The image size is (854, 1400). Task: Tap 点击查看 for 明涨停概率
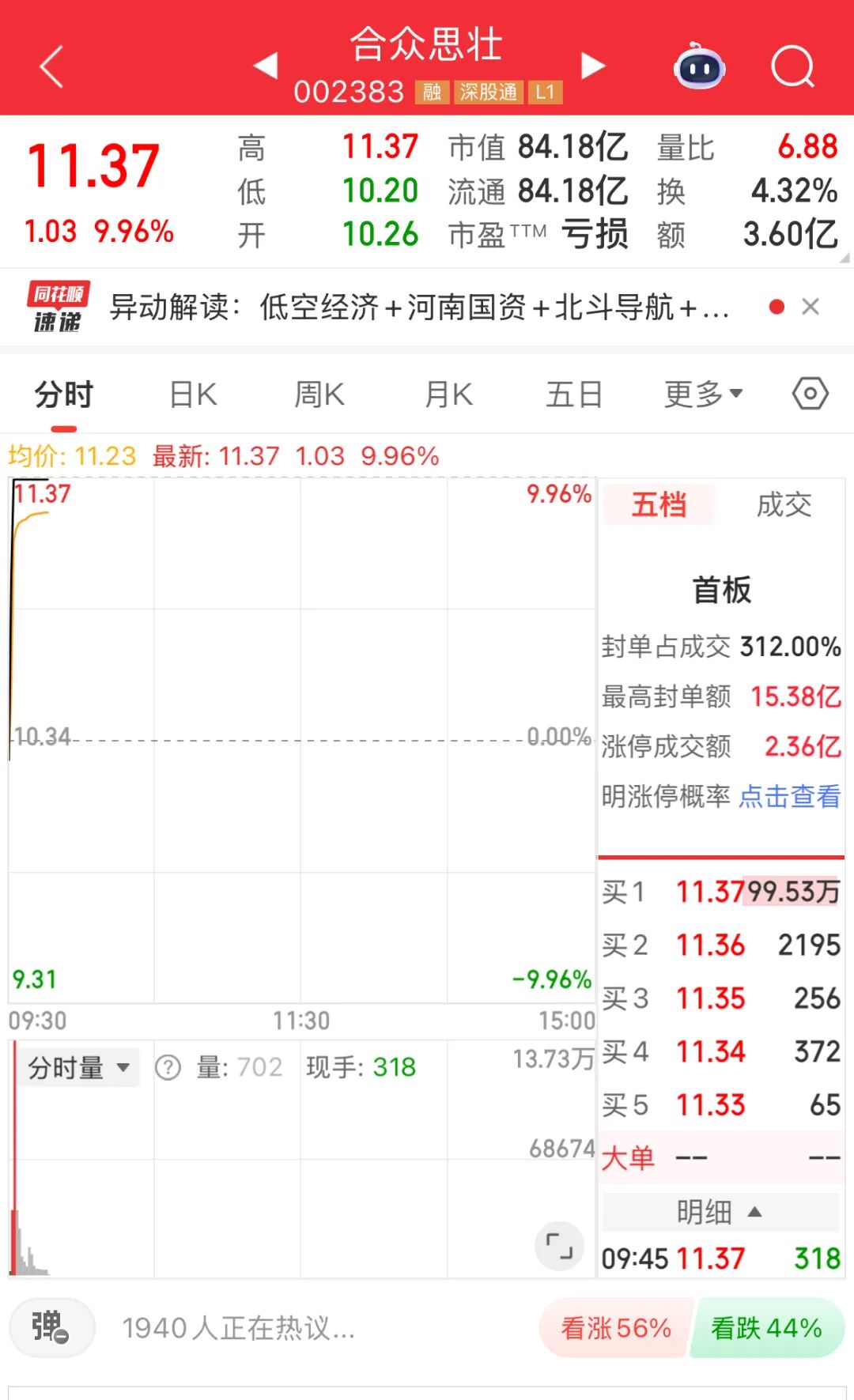click(x=789, y=796)
